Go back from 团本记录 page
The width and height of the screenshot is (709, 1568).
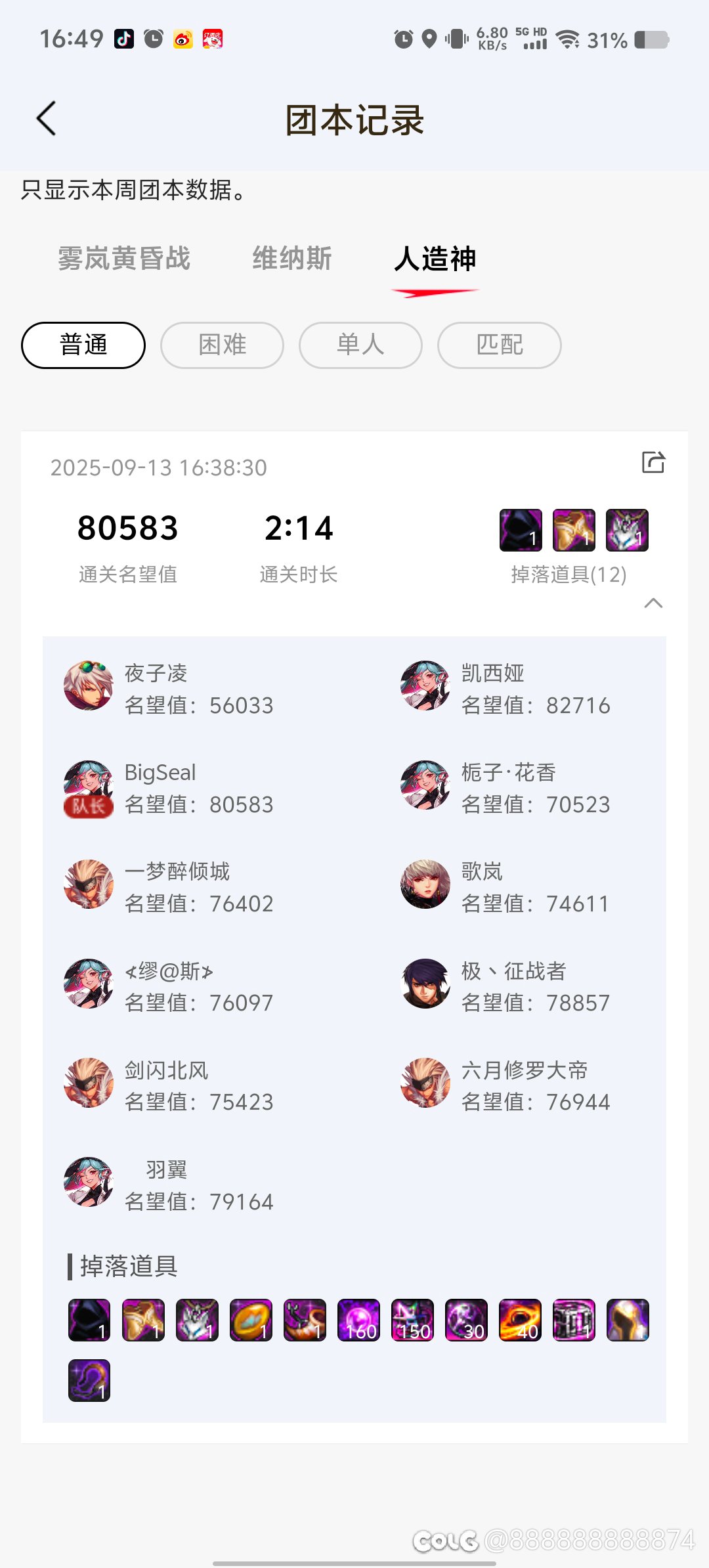pyautogui.click(x=46, y=119)
